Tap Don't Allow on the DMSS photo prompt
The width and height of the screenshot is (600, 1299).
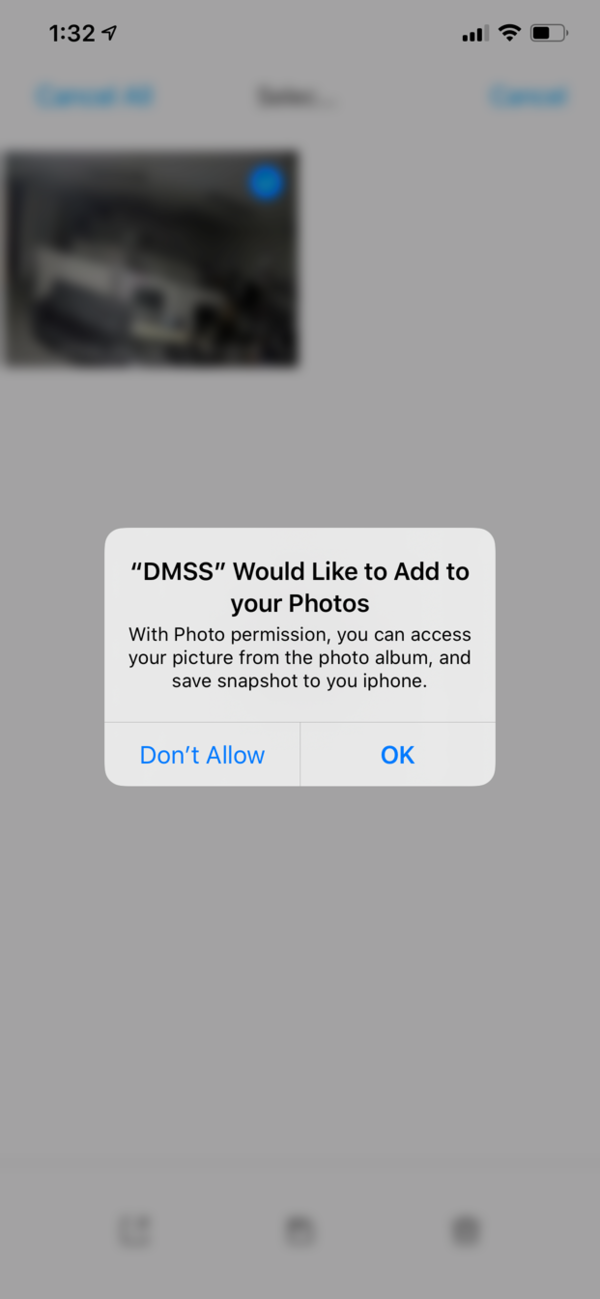pos(202,755)
